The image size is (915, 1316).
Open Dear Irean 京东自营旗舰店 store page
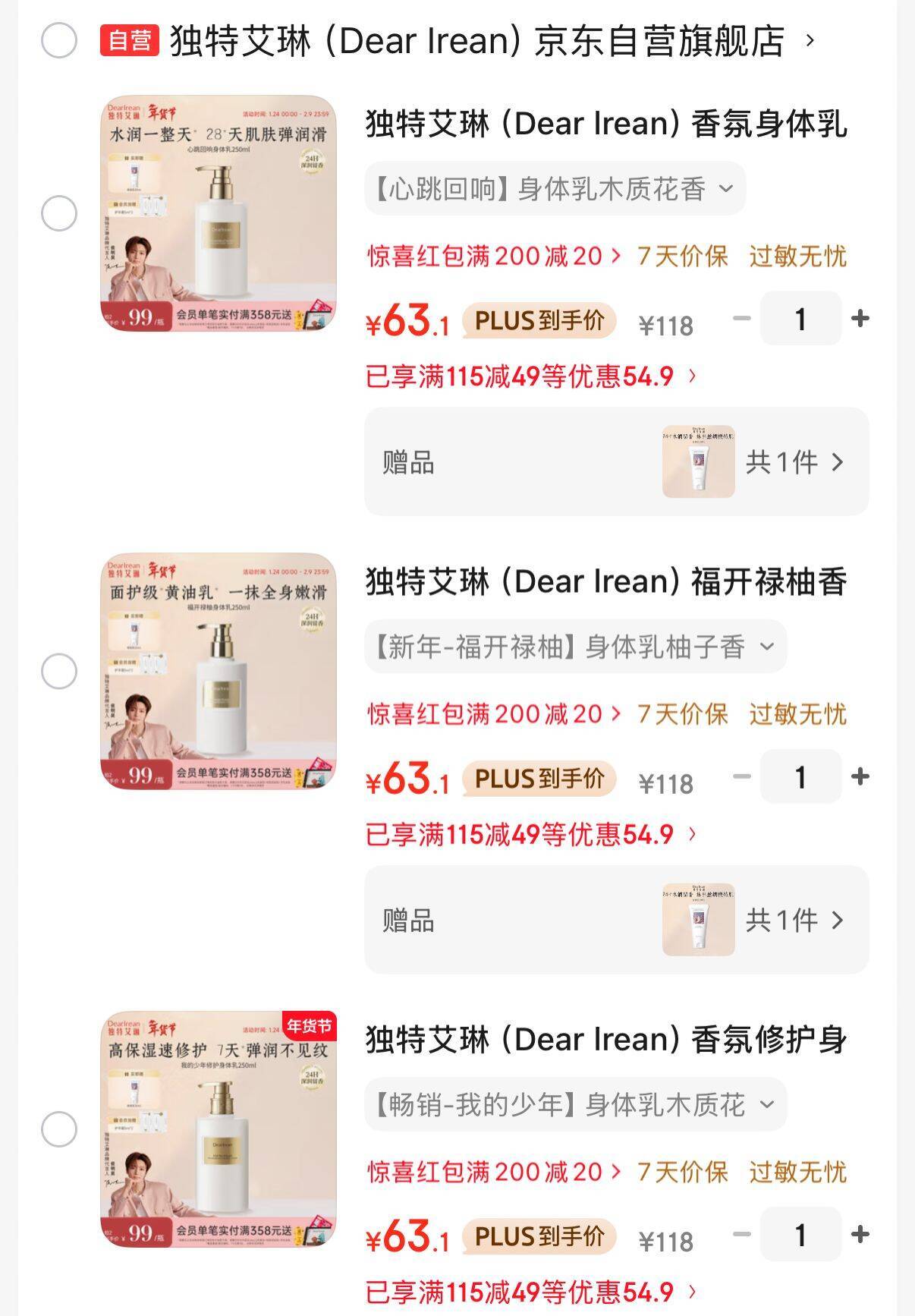[478, 41]
